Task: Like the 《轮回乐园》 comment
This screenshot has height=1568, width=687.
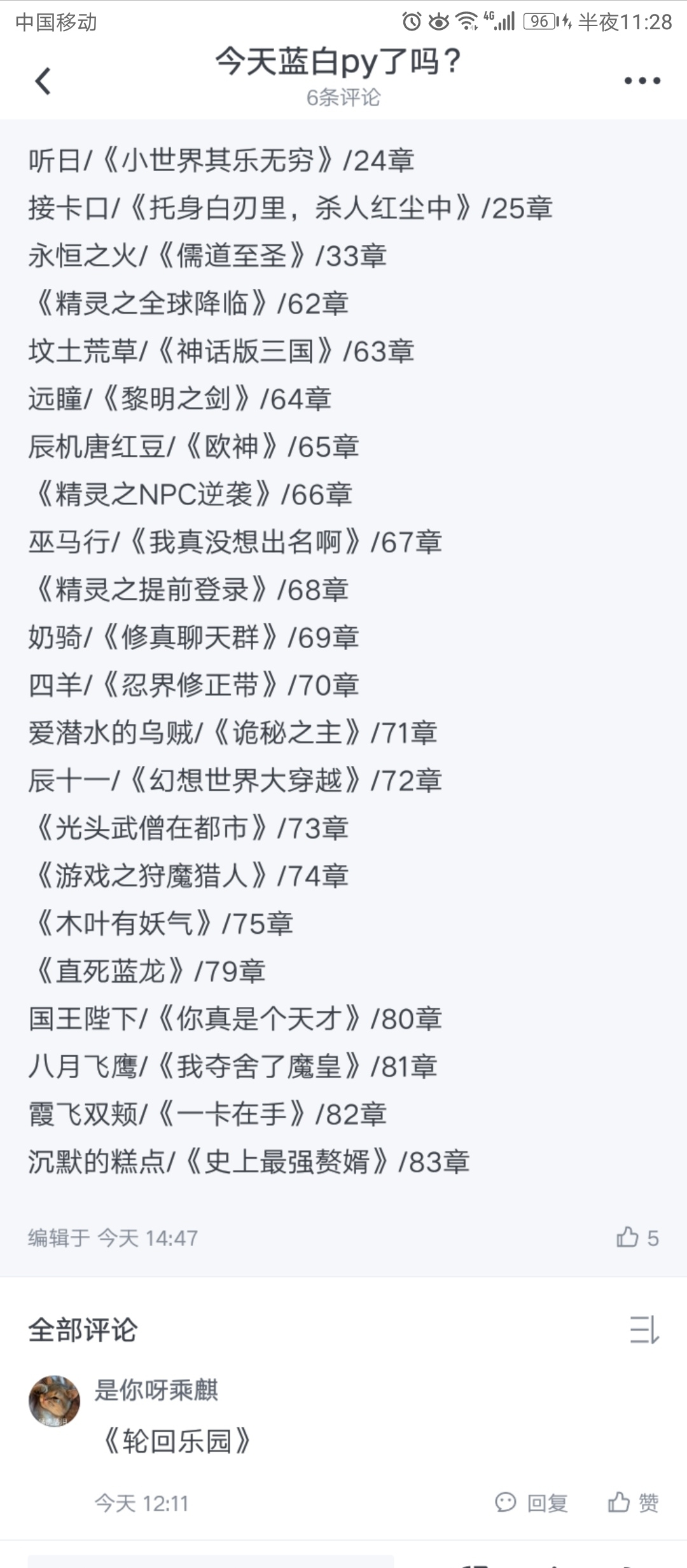Action: (633, 1503)
